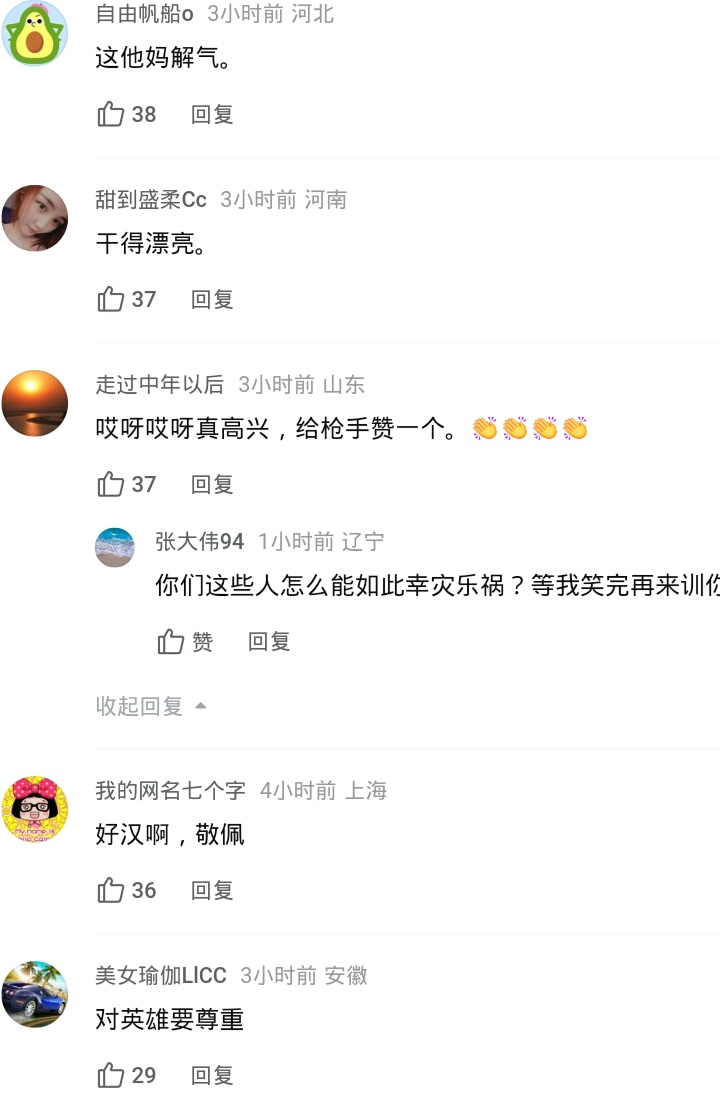
Task: Open 美女瑜伽LICC's car avatar profile
Action: (x=35, y=994)
